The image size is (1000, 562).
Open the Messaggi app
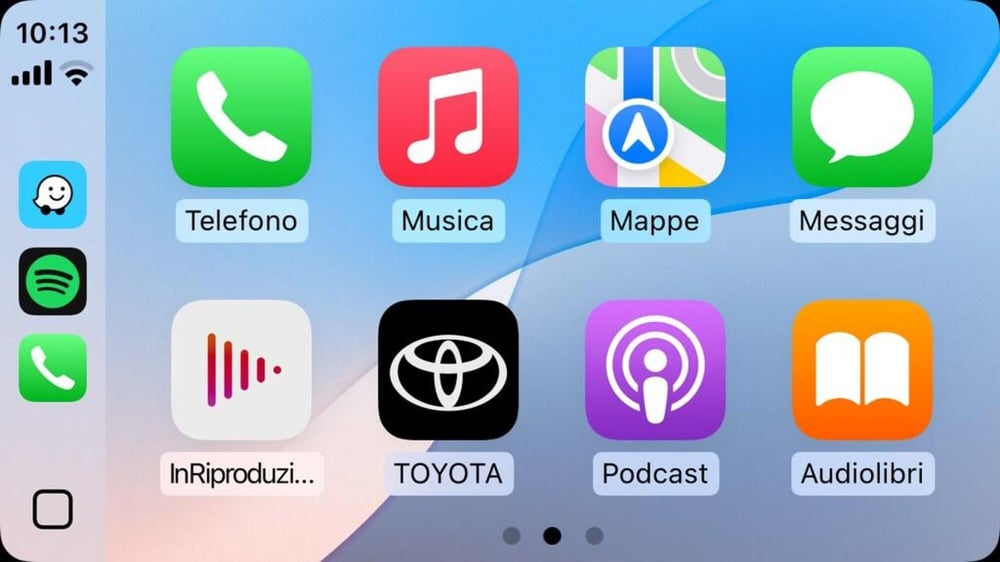(862, 117)
